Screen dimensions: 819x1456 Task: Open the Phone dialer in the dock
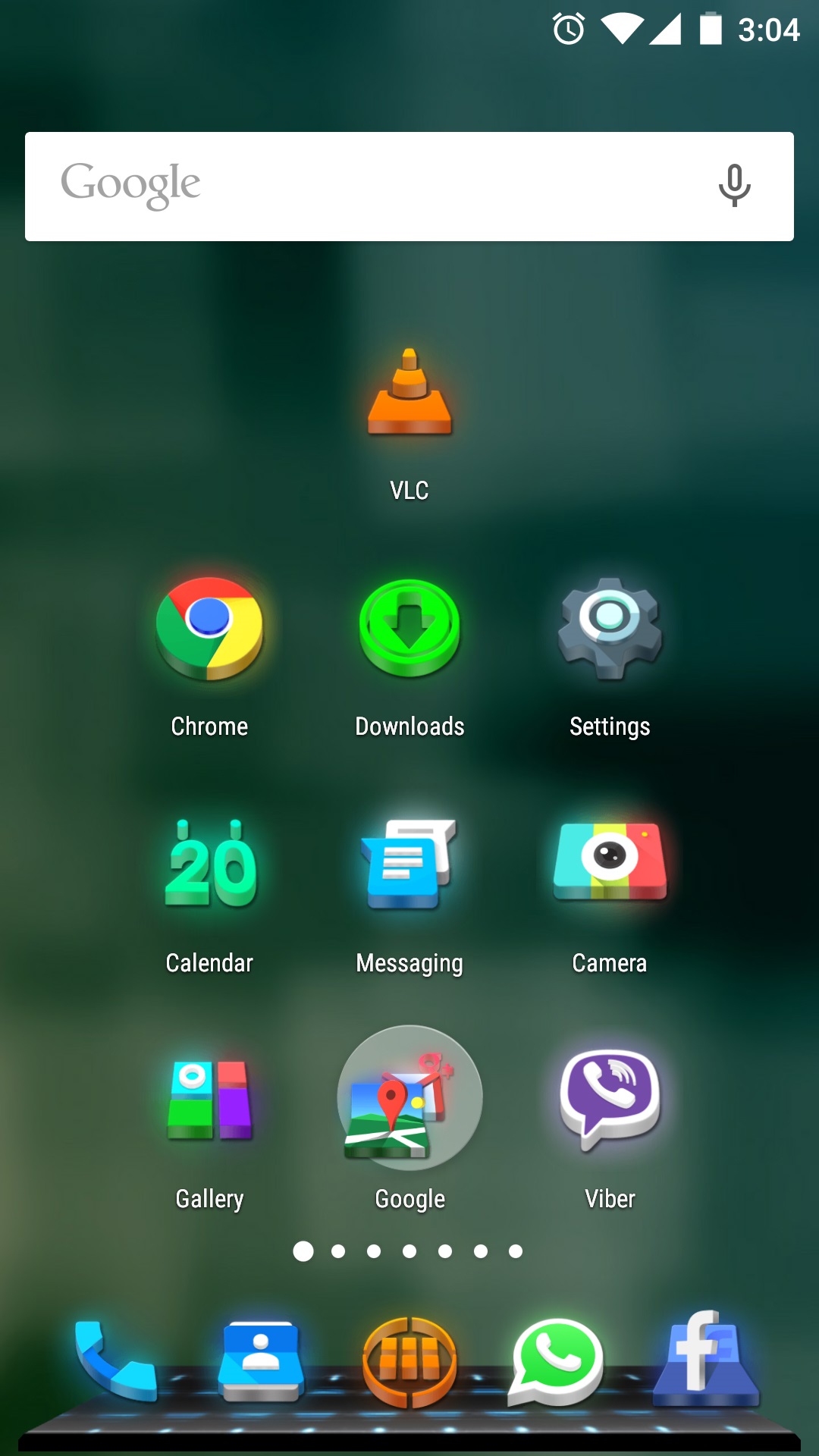click(115, 1360)
